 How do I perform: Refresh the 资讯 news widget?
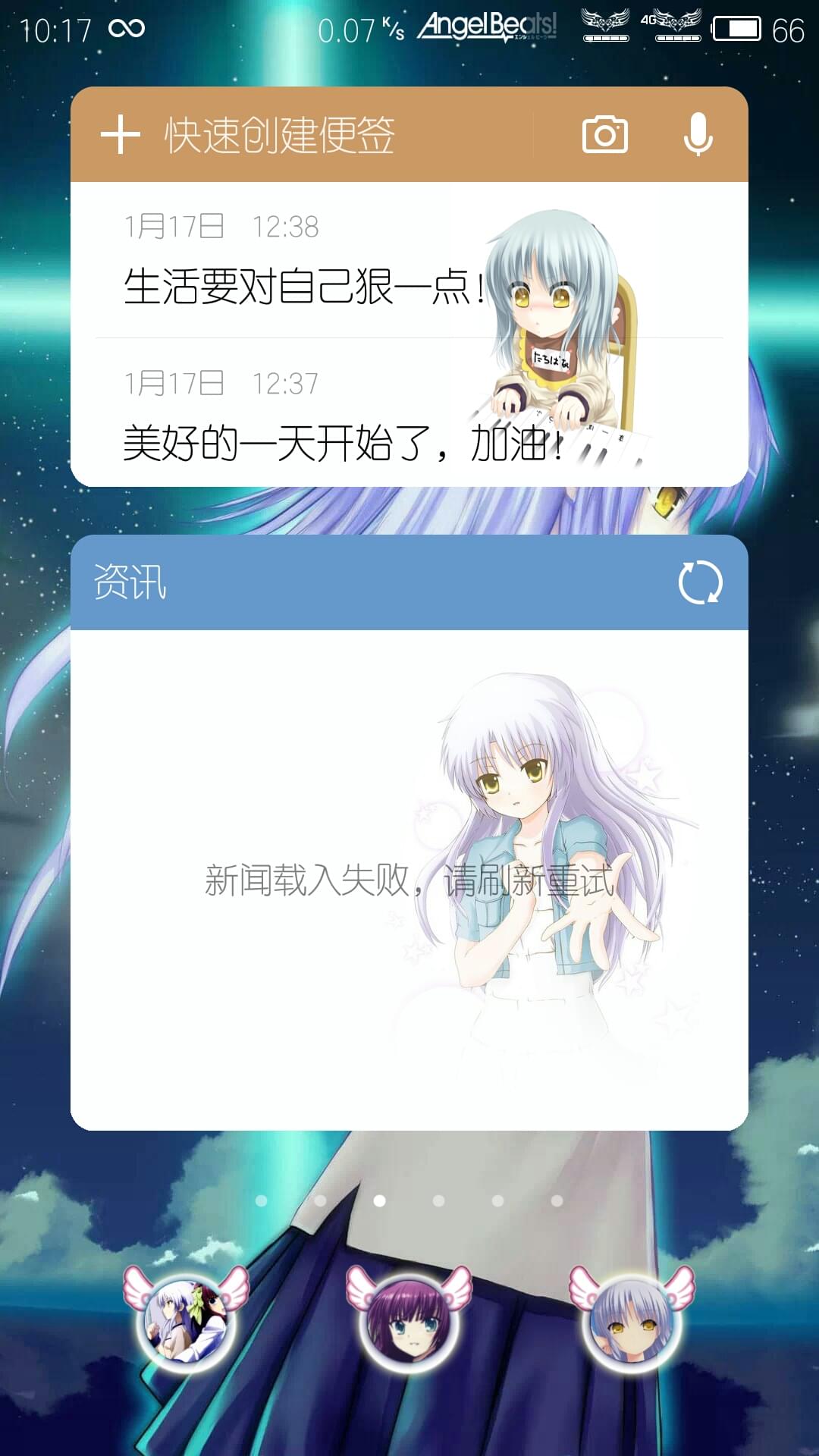700,582
